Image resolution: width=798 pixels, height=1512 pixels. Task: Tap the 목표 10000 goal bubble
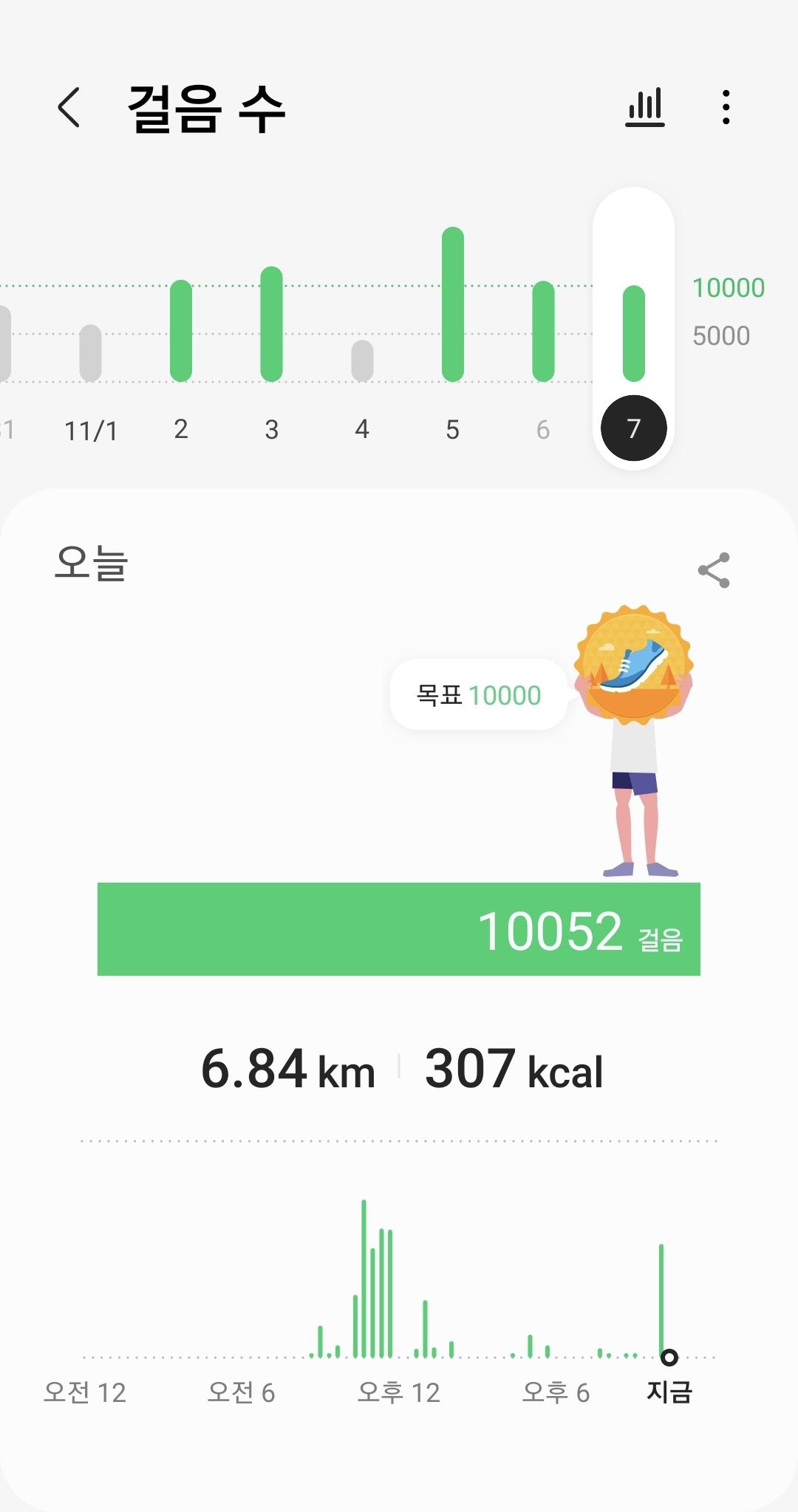click(479, 695)
